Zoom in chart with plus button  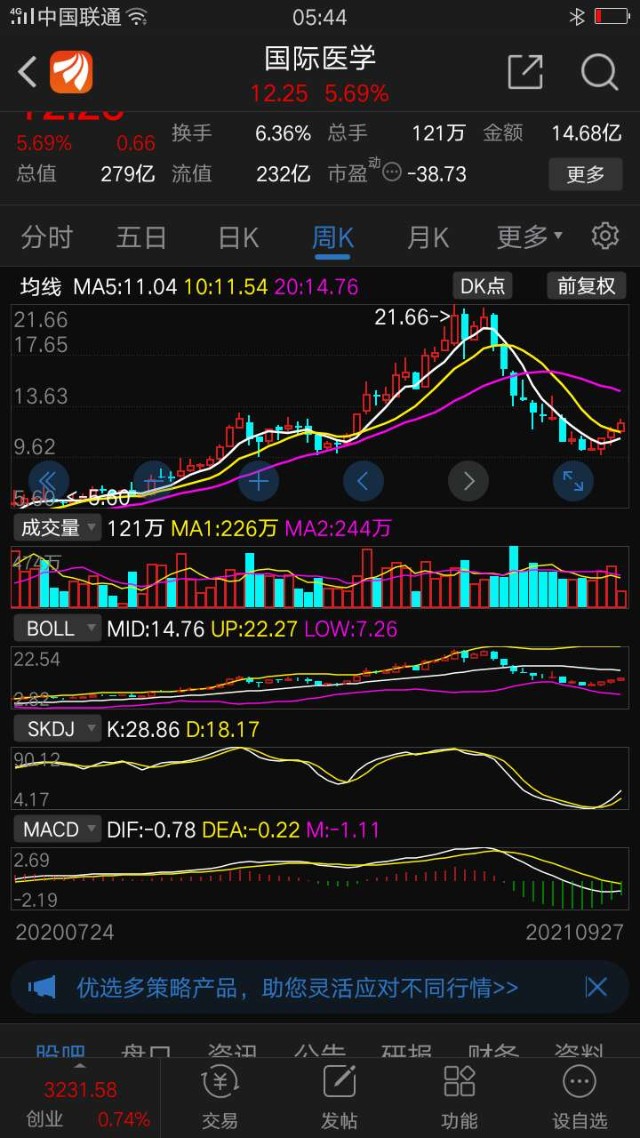point(259,480)
